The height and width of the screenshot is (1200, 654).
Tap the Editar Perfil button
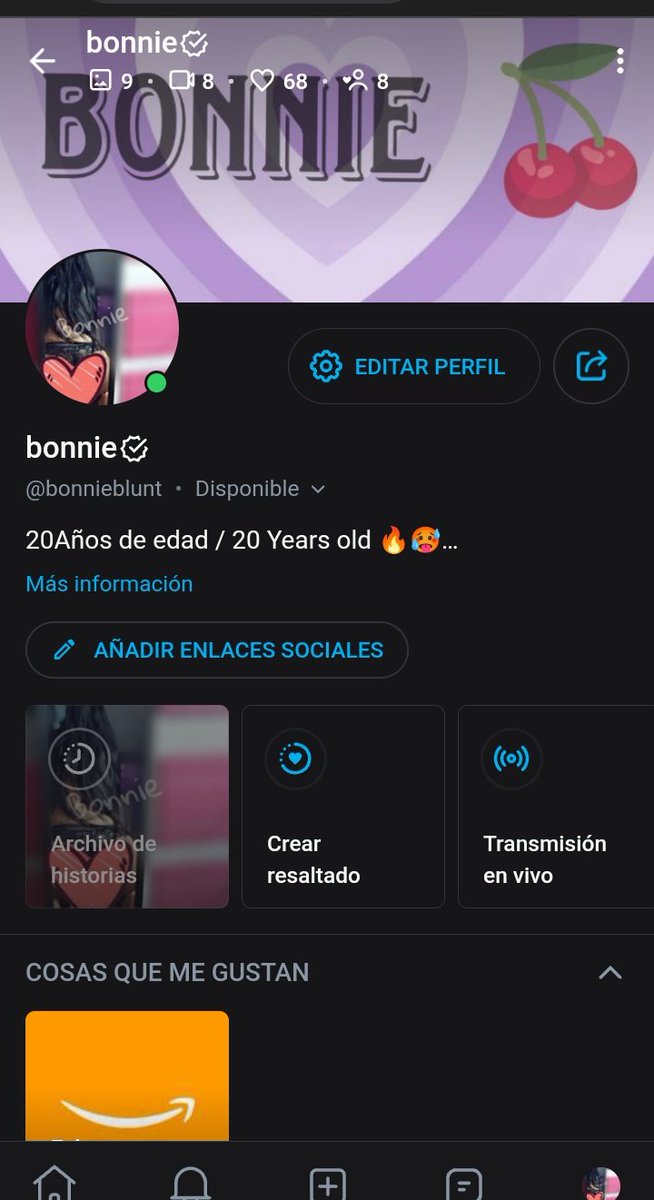[413, 367]
